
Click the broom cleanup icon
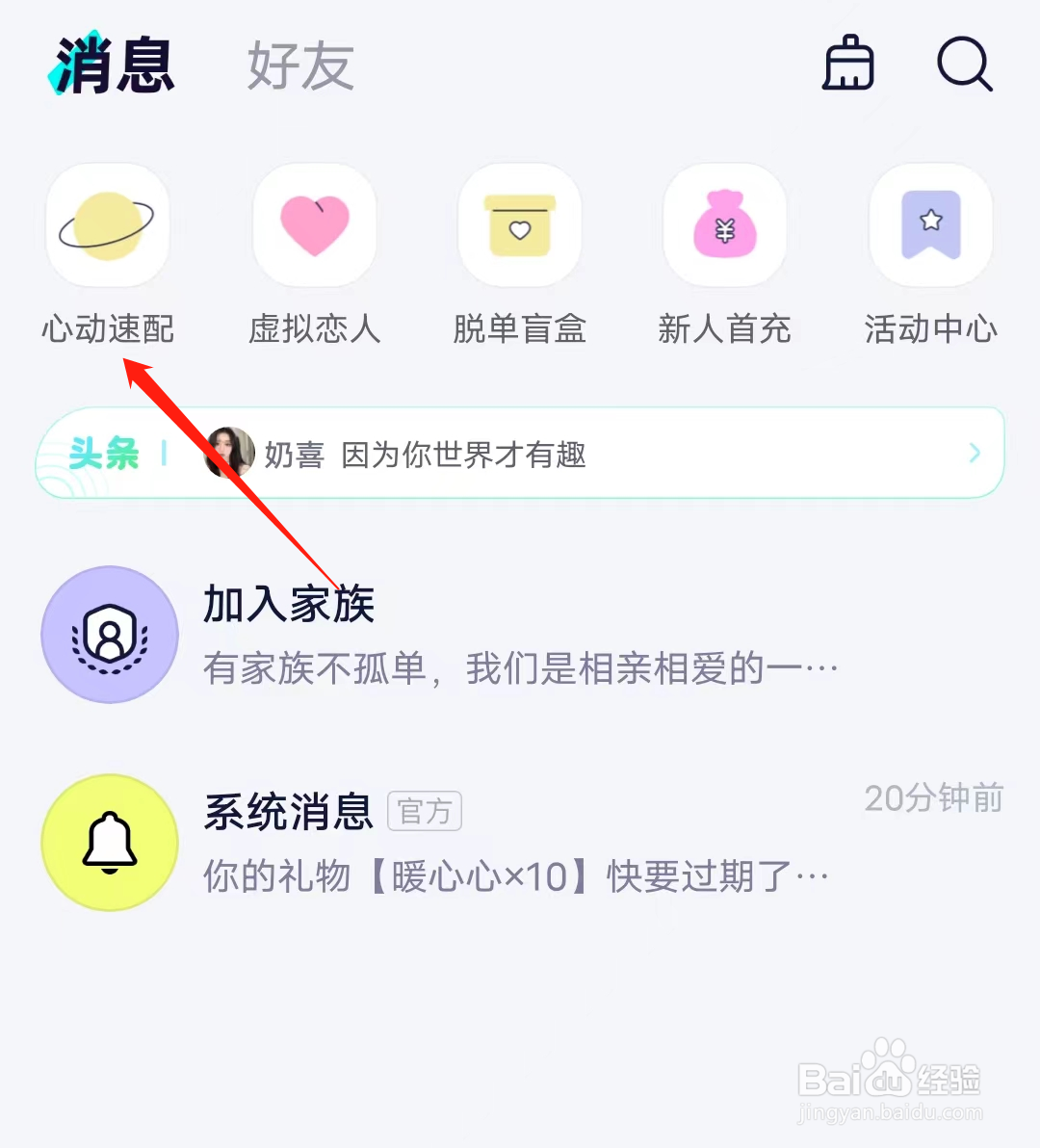tap(847, 65)
